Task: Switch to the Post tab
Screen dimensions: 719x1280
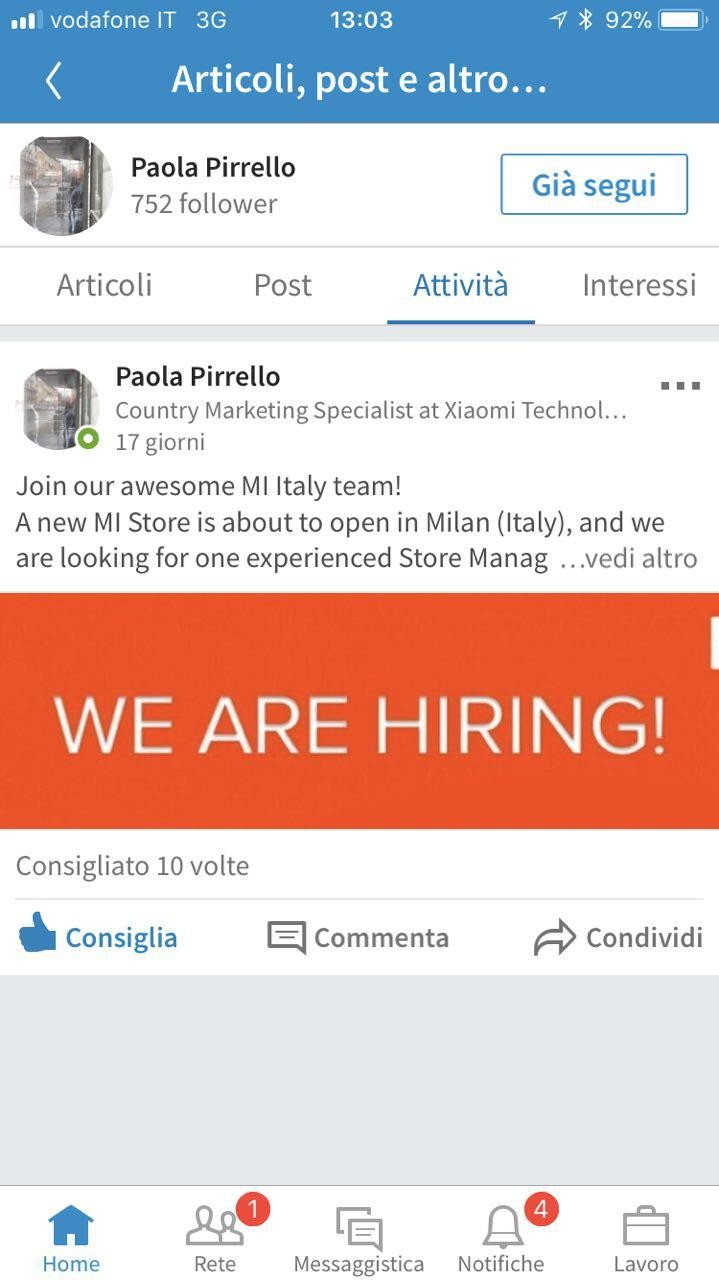Action: (282, 286)
